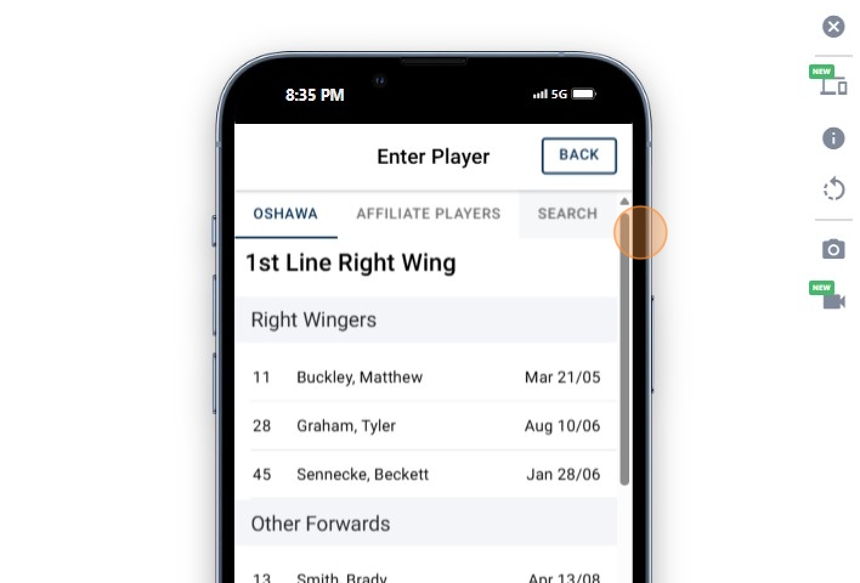
Task: Start a video recording
Action: [x=833, y=300]
